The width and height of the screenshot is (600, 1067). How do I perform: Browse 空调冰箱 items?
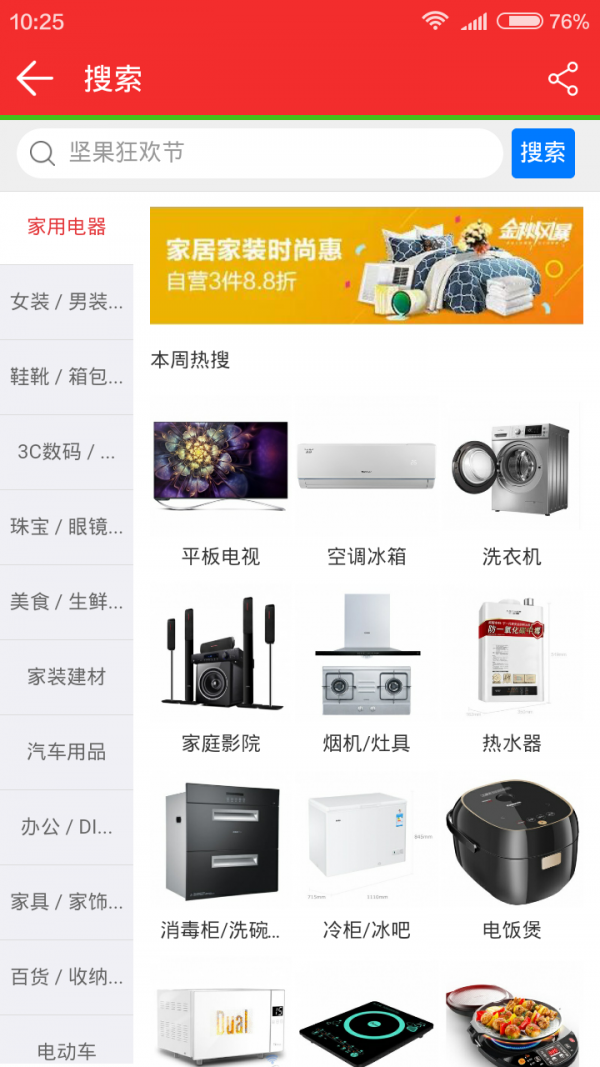point(366,485)
